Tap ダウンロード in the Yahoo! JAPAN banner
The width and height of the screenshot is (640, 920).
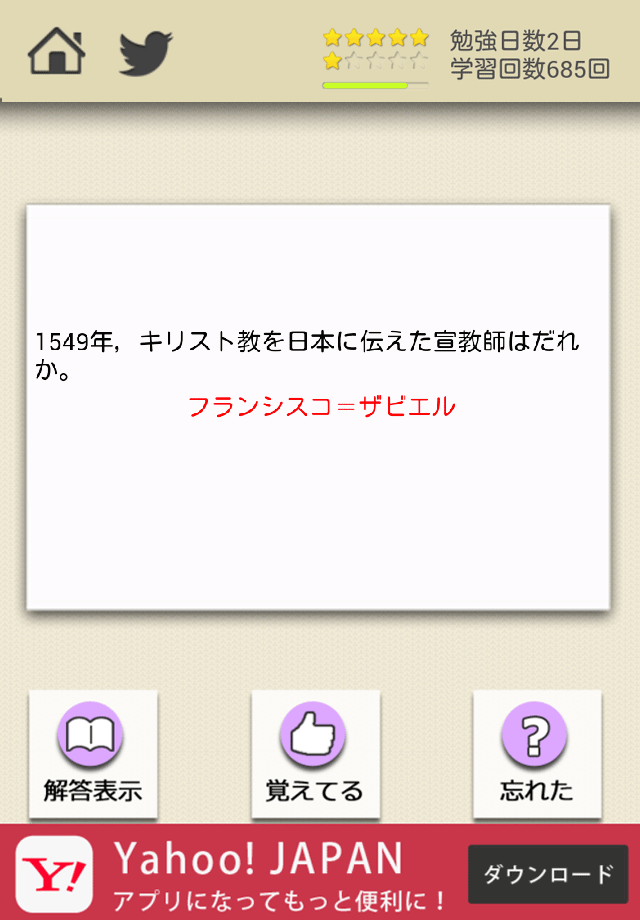click(548, 874)
